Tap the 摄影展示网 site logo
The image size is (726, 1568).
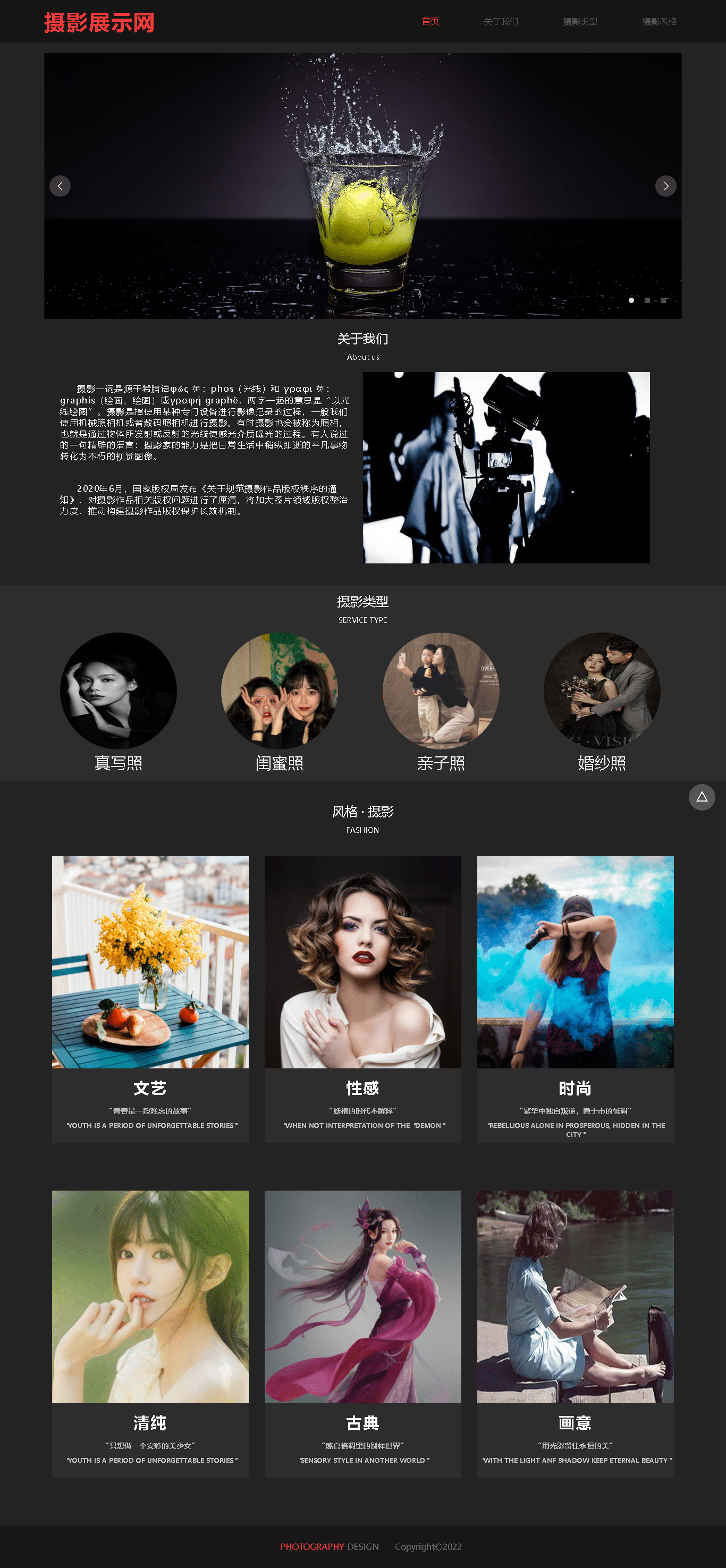click(99, 22)
